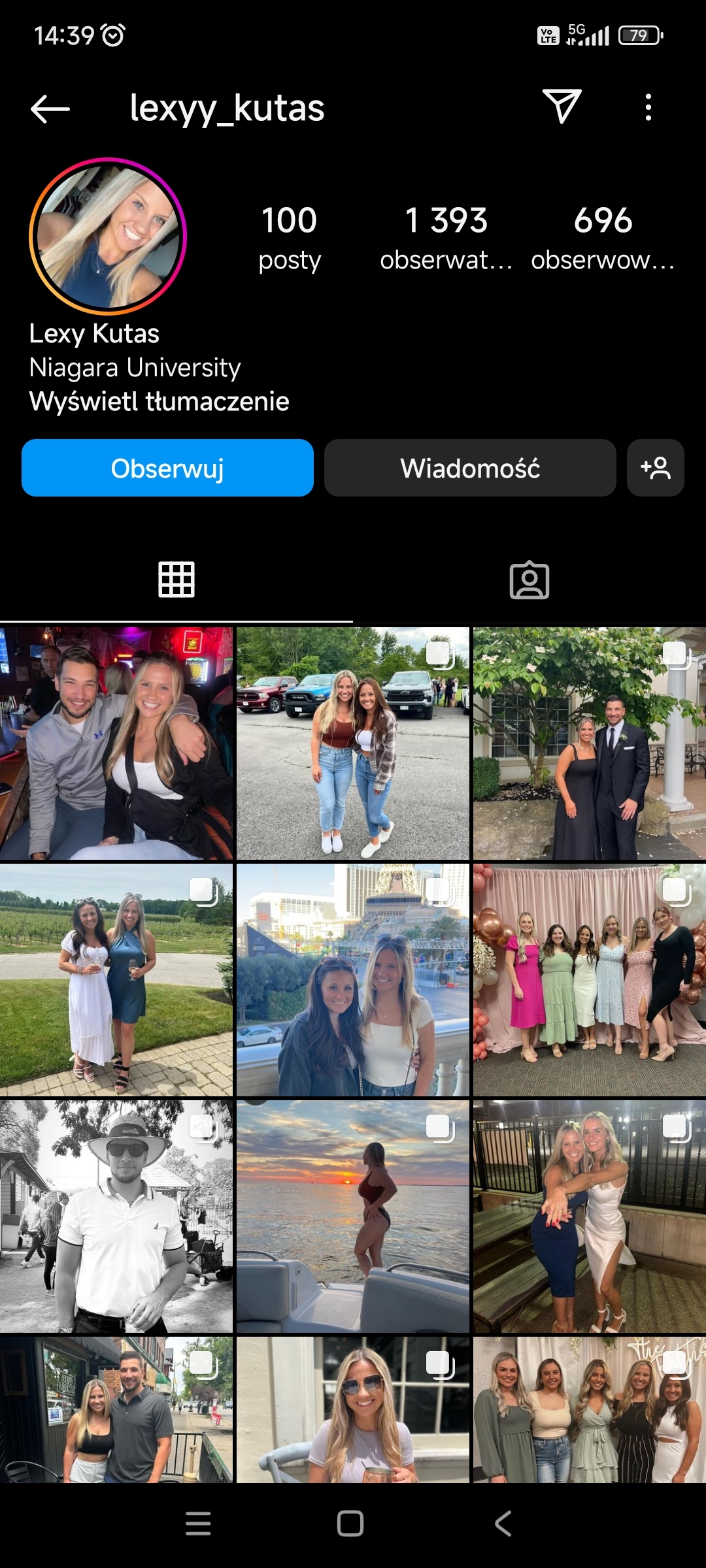View the story from the profile picture

coord(108,236)
